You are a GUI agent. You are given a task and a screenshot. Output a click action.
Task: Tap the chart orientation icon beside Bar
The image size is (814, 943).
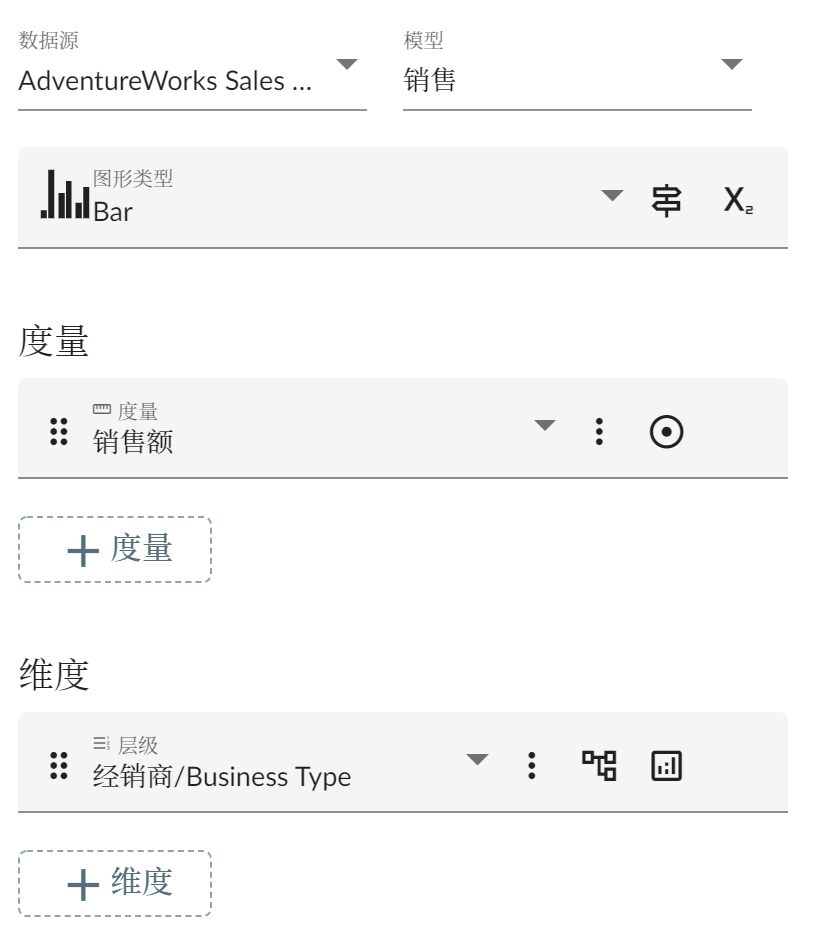(x=667, y=199)
